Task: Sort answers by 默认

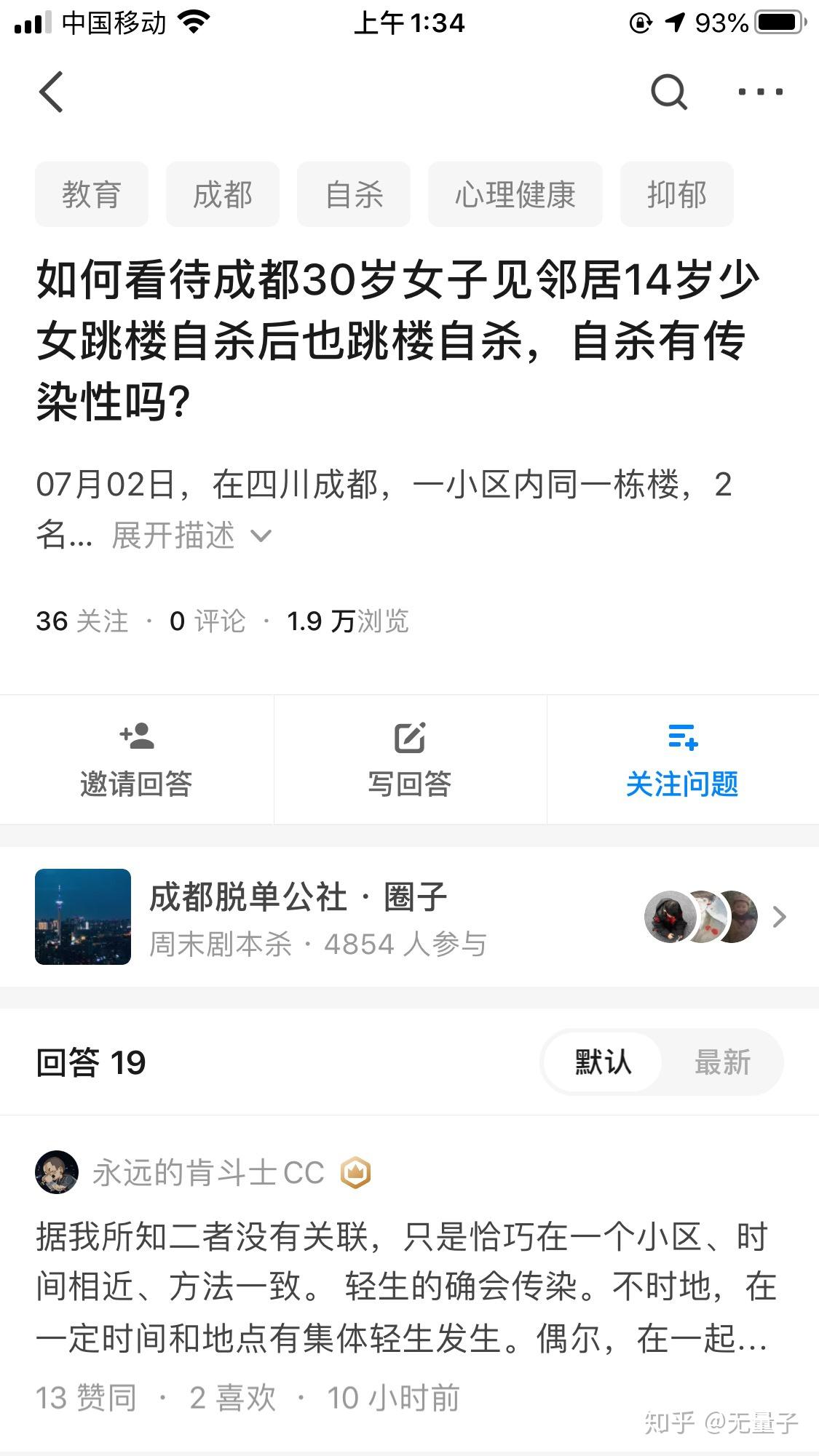Action: pyautogui.click(x=603, y=1062)
